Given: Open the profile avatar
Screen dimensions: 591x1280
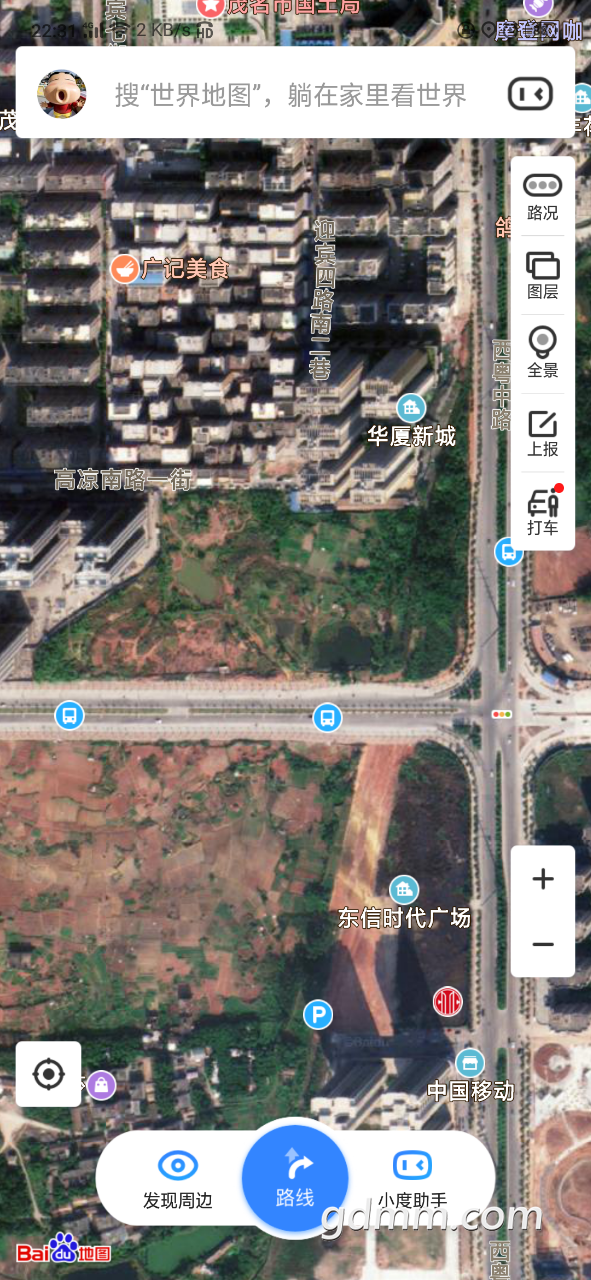Looking at the screenshot, I should point(61,94).
